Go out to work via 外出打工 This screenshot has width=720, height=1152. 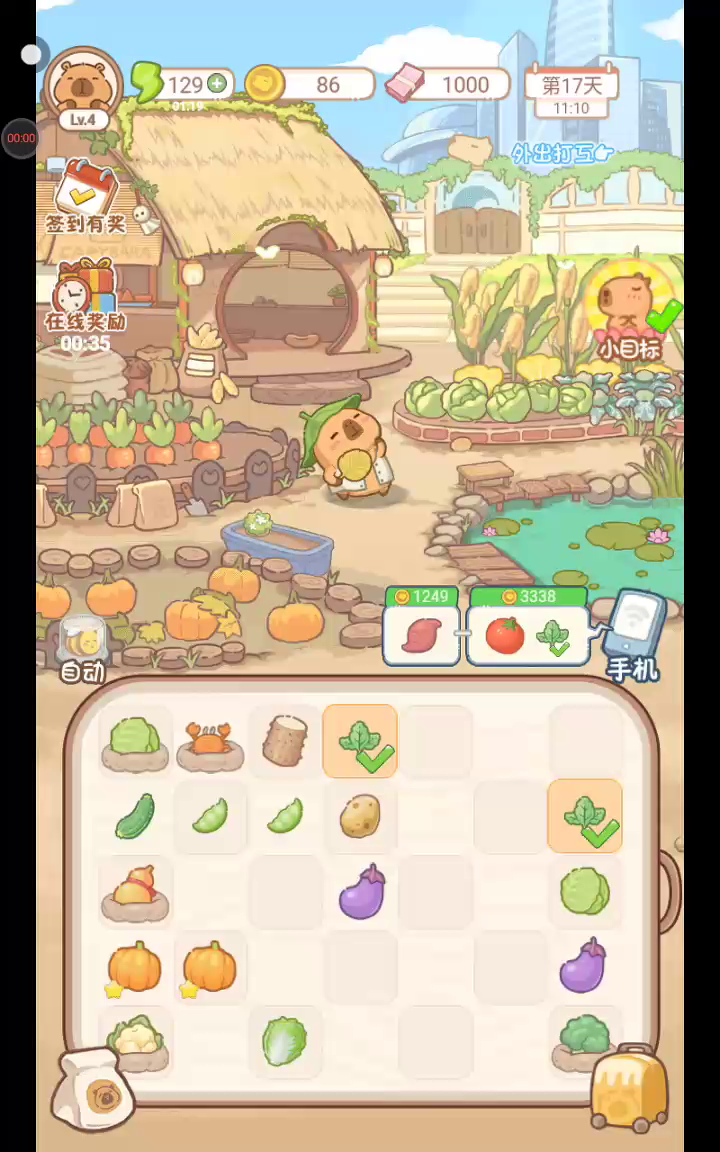(x=560, y=153)
